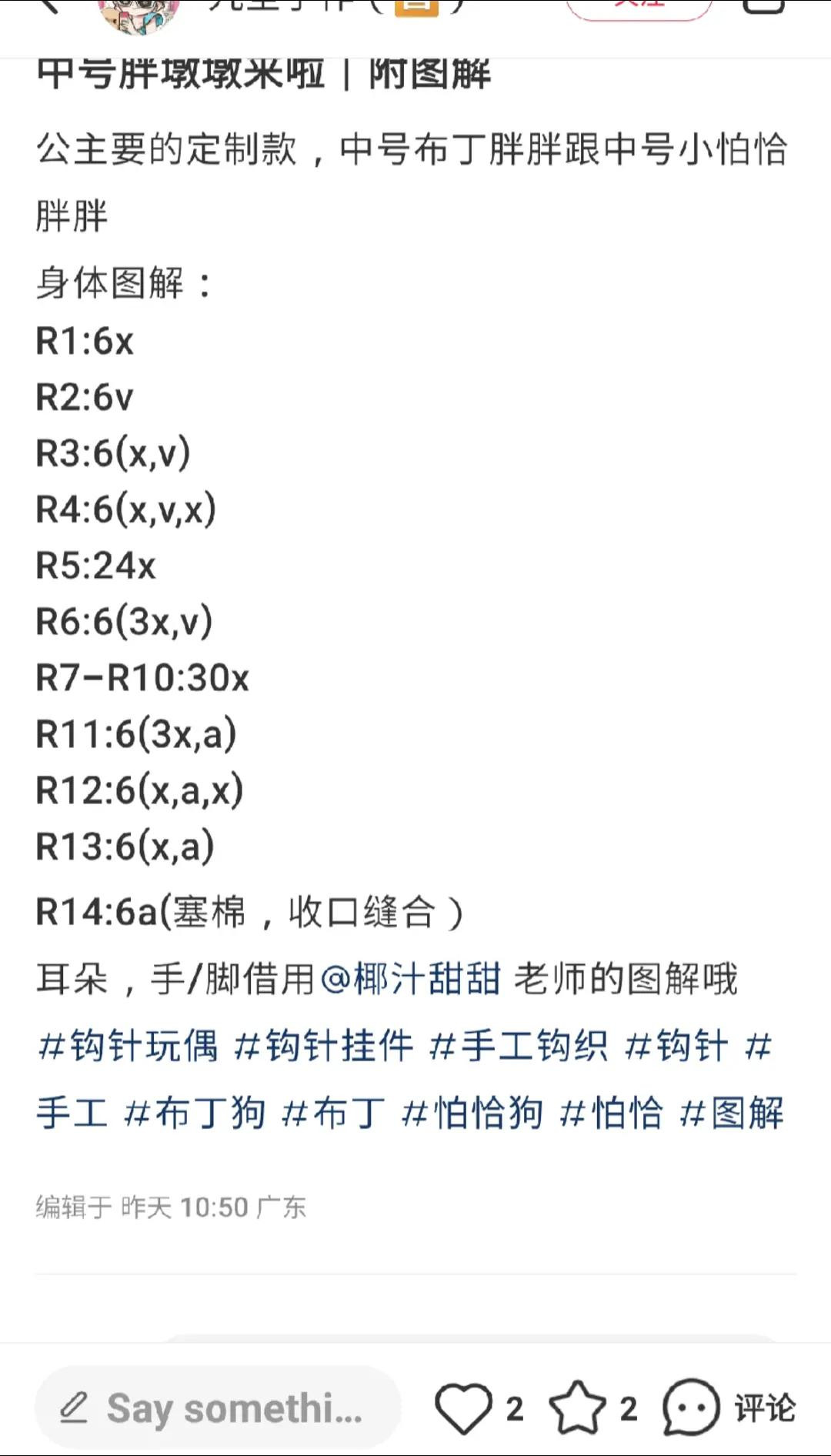Open the @椰汁甜甜 mention link
This screenshot has height=1456, width=831.
click(410, 979)
